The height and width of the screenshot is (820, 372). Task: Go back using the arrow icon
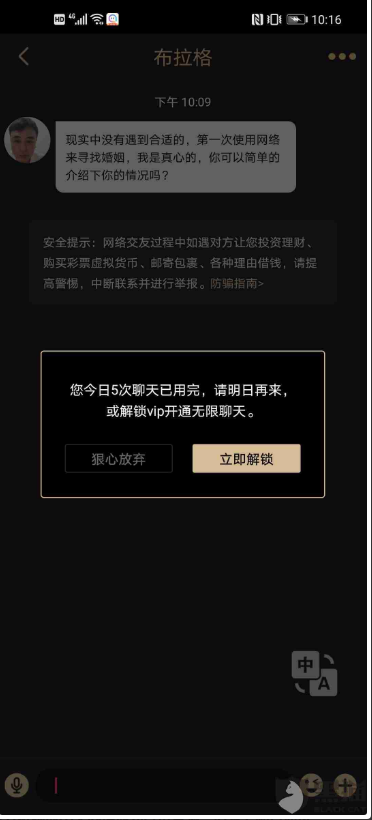[x=24, y=56]
